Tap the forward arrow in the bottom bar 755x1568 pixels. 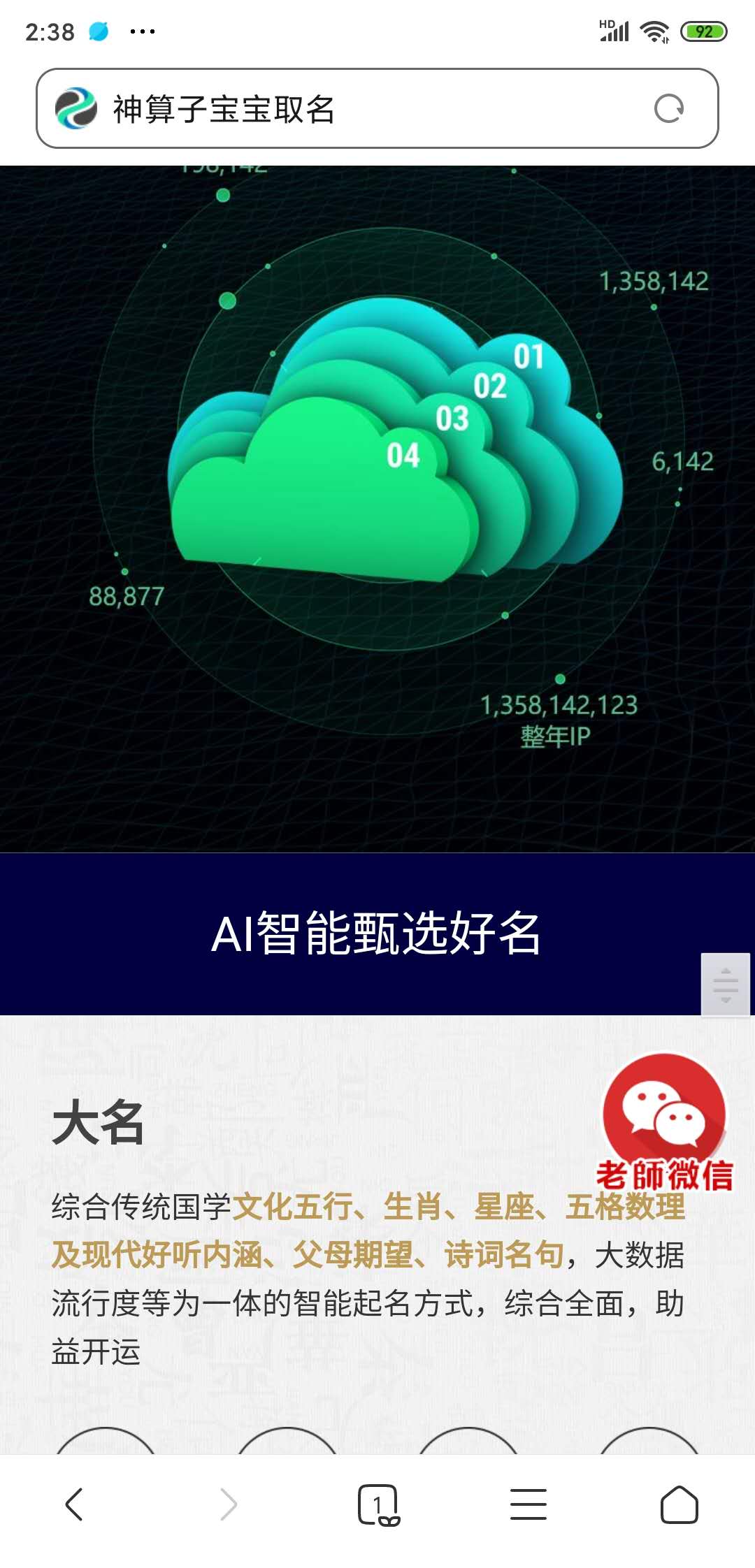pyautogui.click(x=227, y=1502)
